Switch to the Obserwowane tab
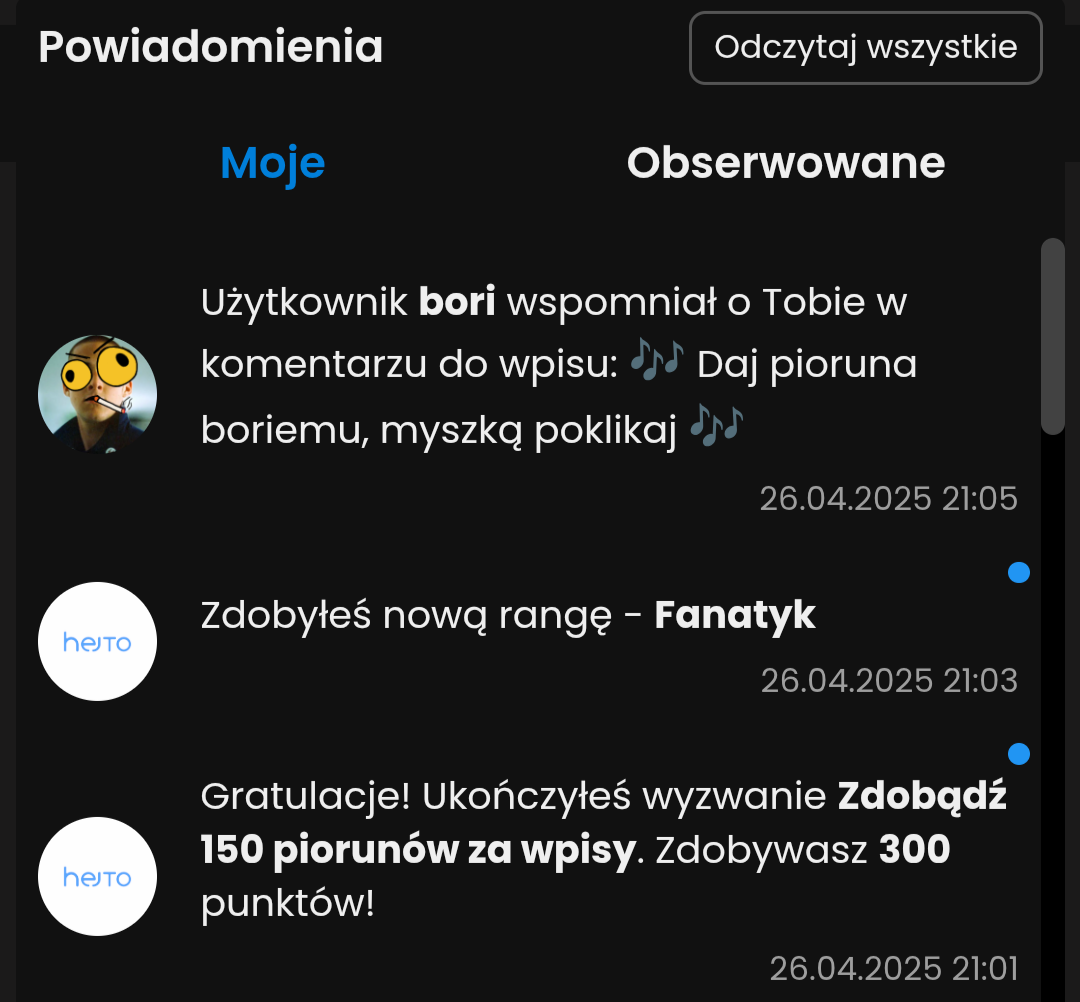The image size is (1080, 1002). 785,163
